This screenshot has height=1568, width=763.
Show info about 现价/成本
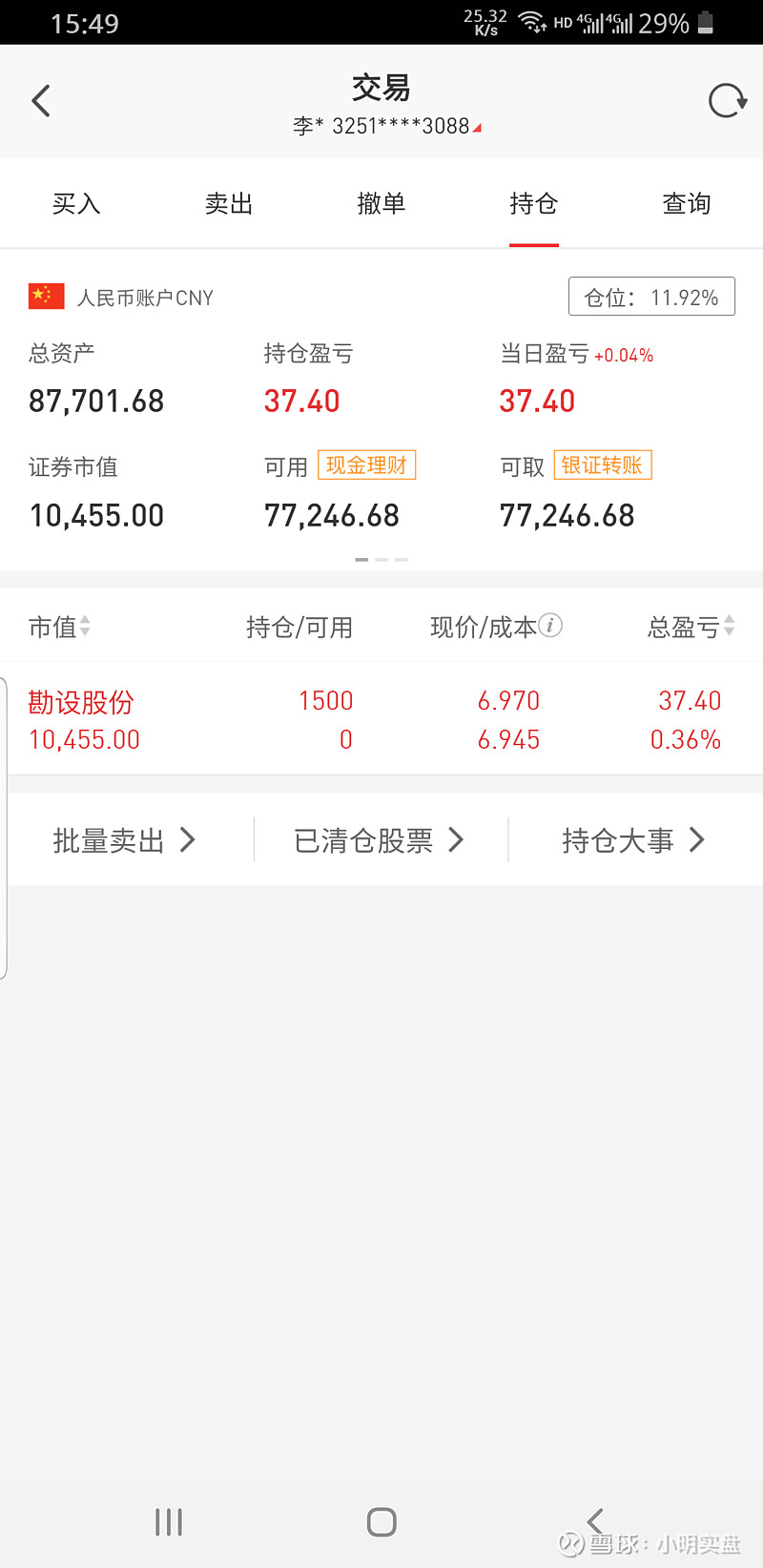tap(550, 626)
